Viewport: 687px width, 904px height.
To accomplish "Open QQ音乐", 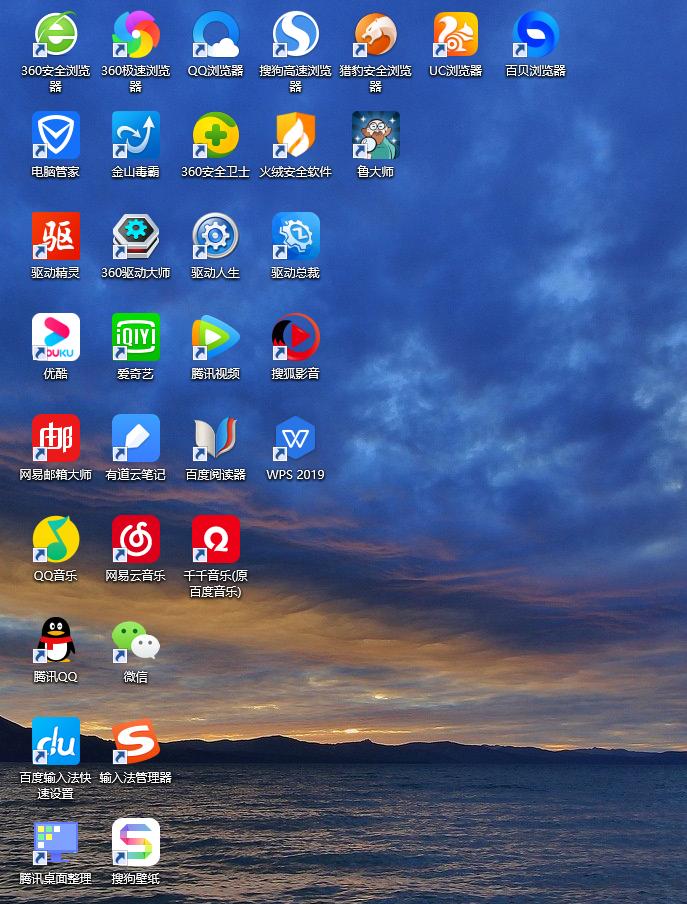I will pyautogui.click(x=56, y=540).
